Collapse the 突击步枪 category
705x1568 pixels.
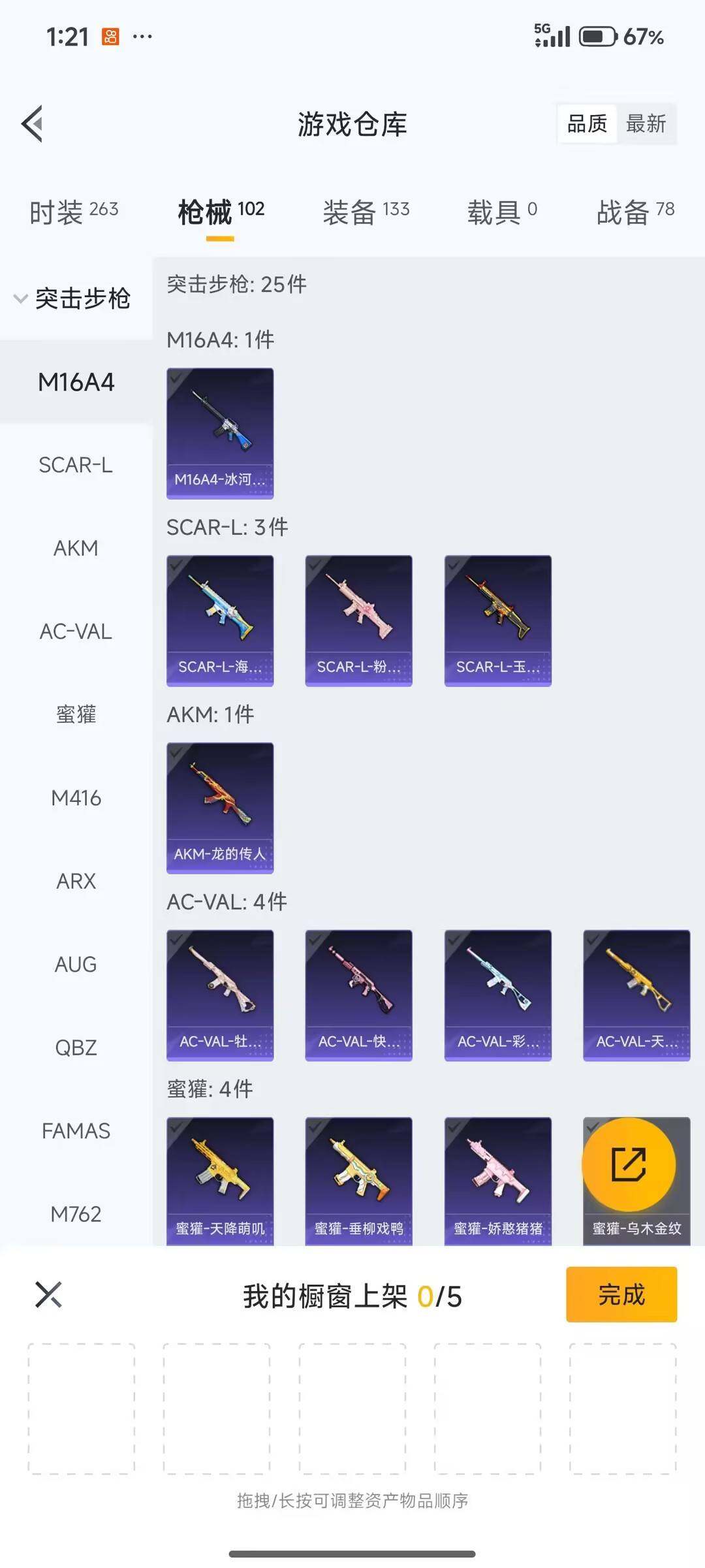coord(73,298)
